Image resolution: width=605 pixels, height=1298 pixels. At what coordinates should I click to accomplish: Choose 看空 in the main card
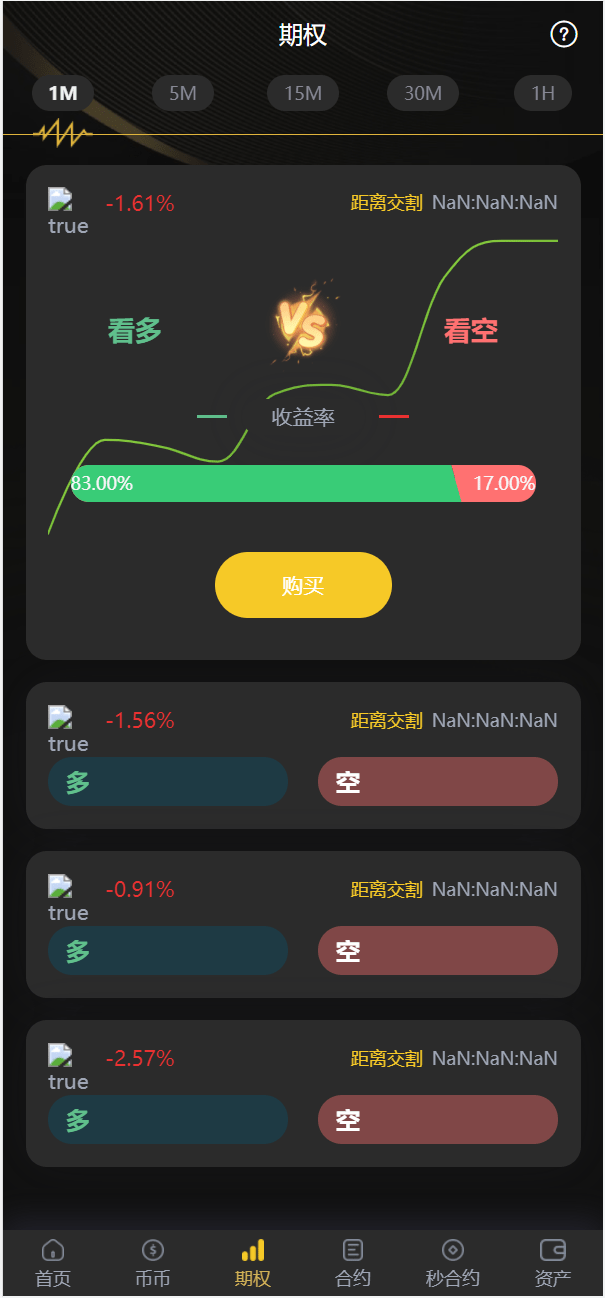click(x=471, y=331)
